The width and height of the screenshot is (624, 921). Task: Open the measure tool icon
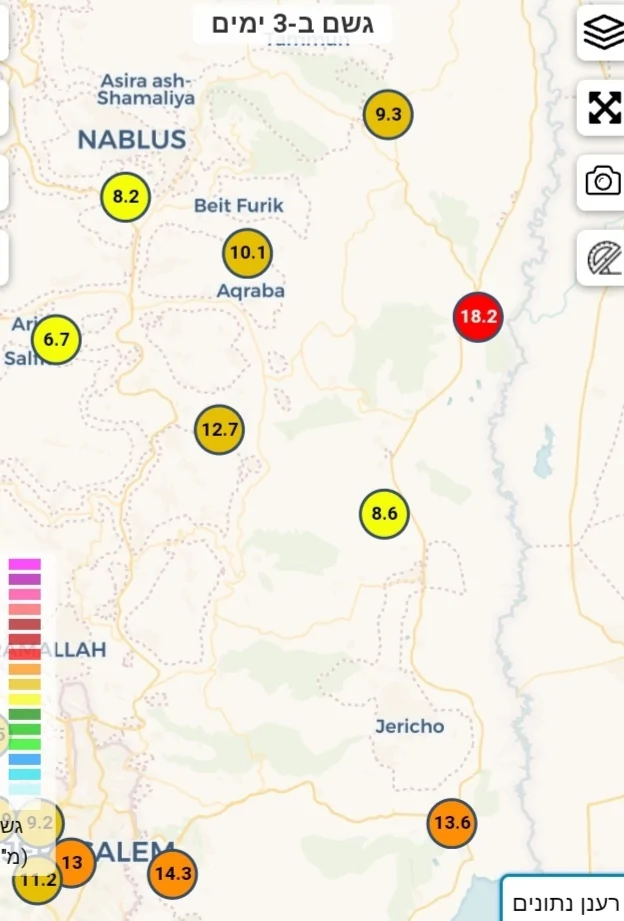tap(602, 257)
